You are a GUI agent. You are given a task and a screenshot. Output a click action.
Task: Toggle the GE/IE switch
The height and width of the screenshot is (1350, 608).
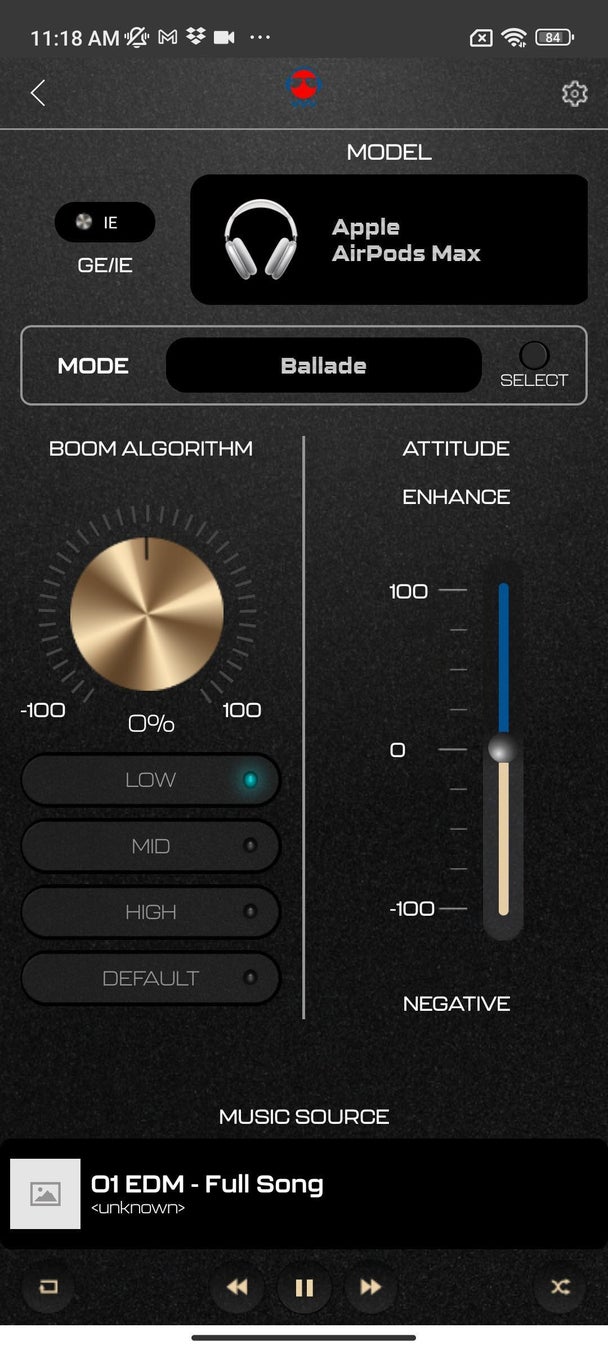[105, 222]
